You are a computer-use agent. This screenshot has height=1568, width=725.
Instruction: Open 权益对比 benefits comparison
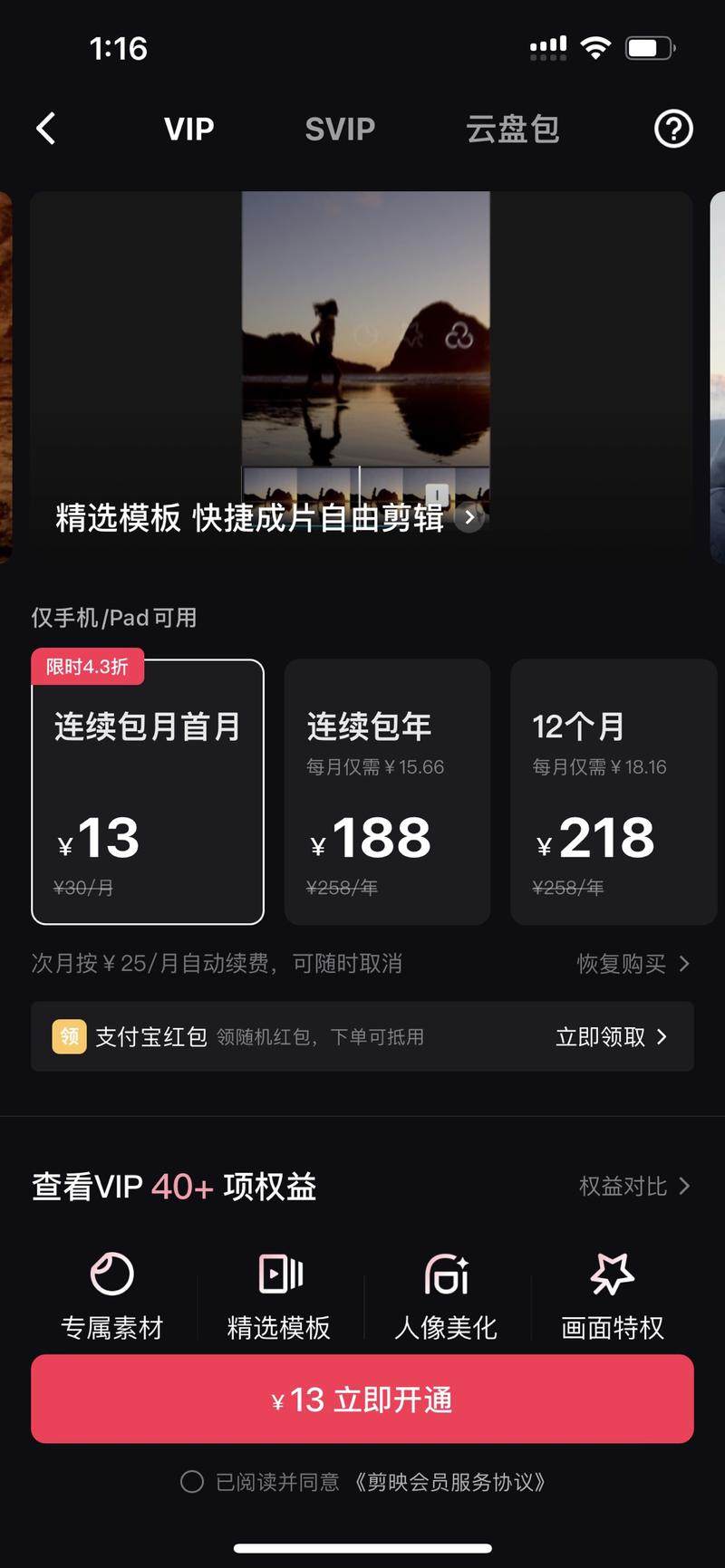pyautogui.click(x=633, y=1186)
